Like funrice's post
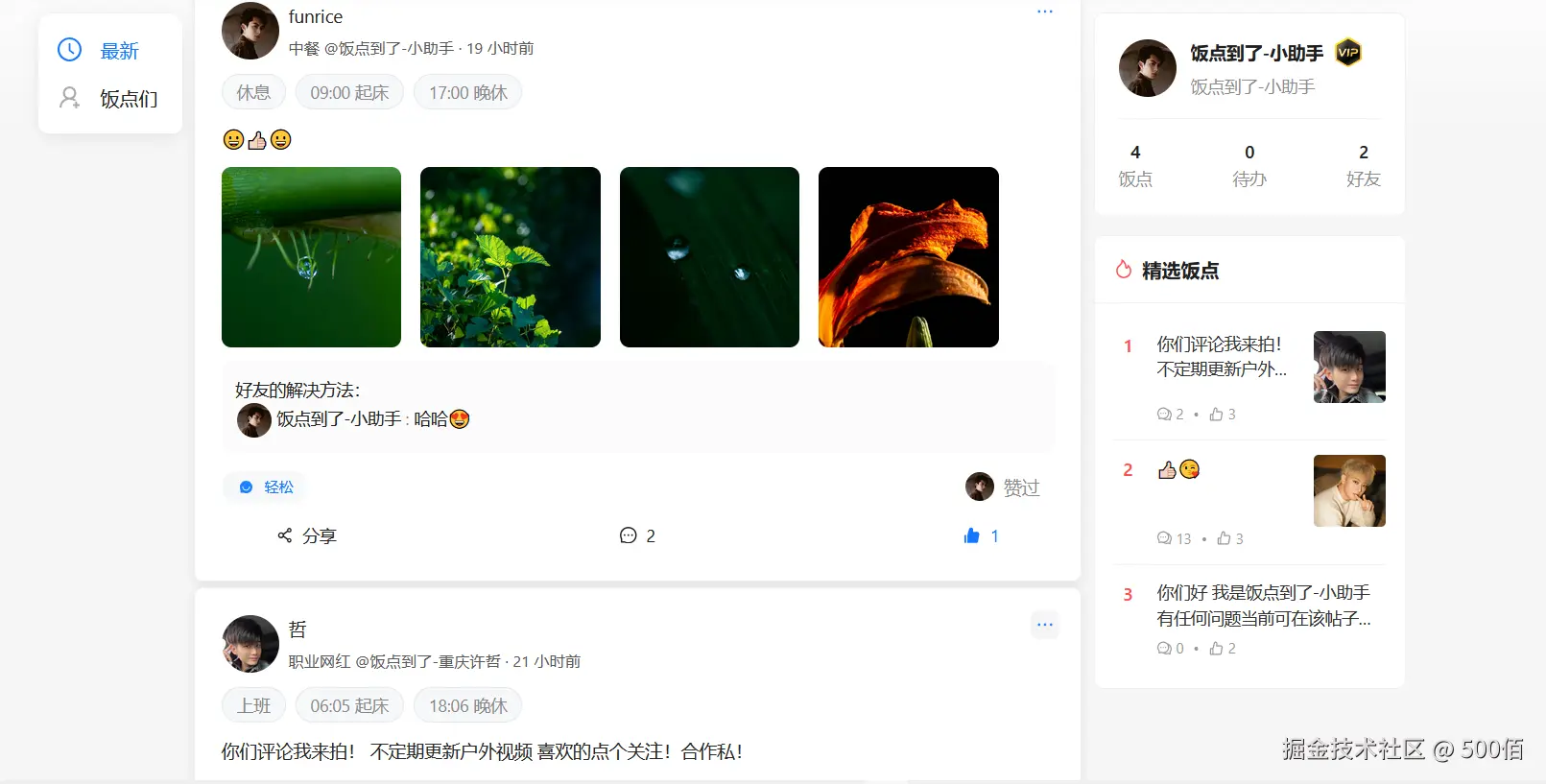Image resolution: width=1546 pixels, height=784 pixels. pyautogui.click(x=981, y=535)
